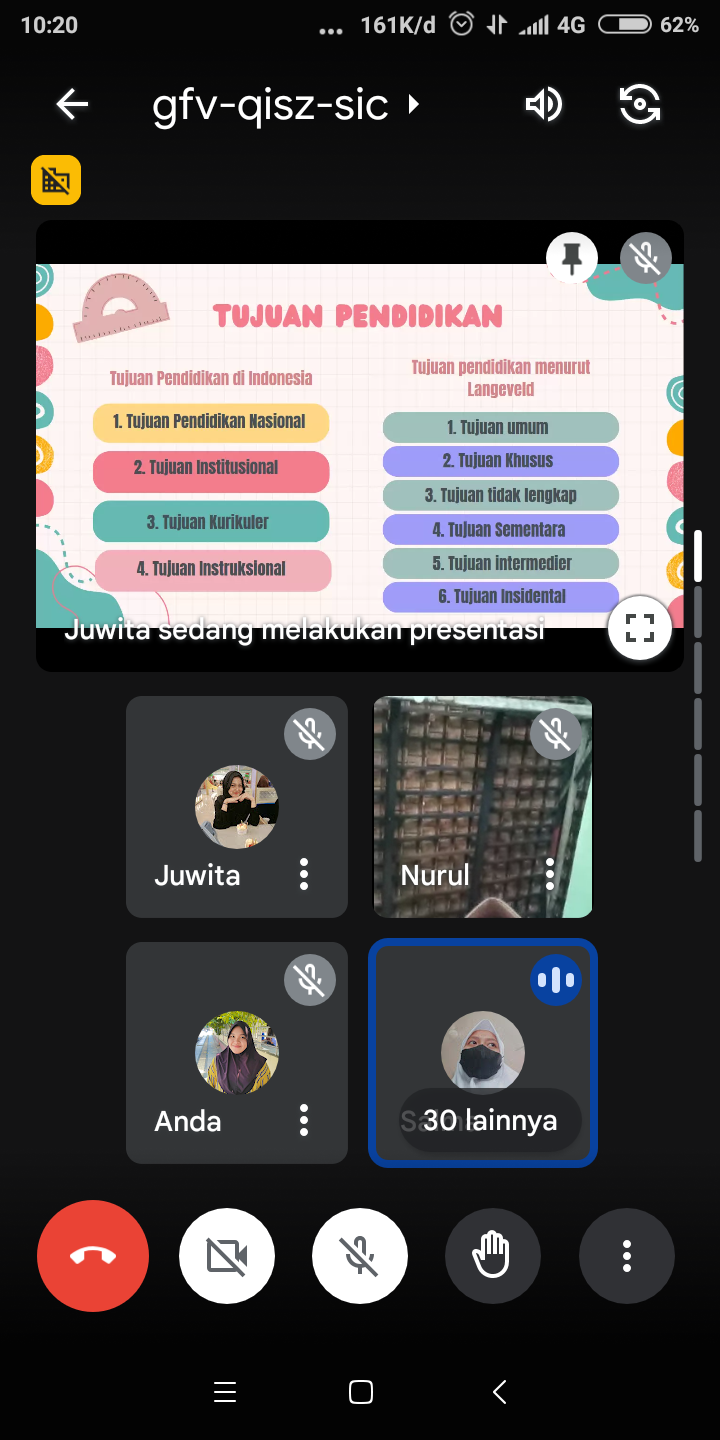Expand Juwita's presentation to fullscreen

[x=639, y=628]
